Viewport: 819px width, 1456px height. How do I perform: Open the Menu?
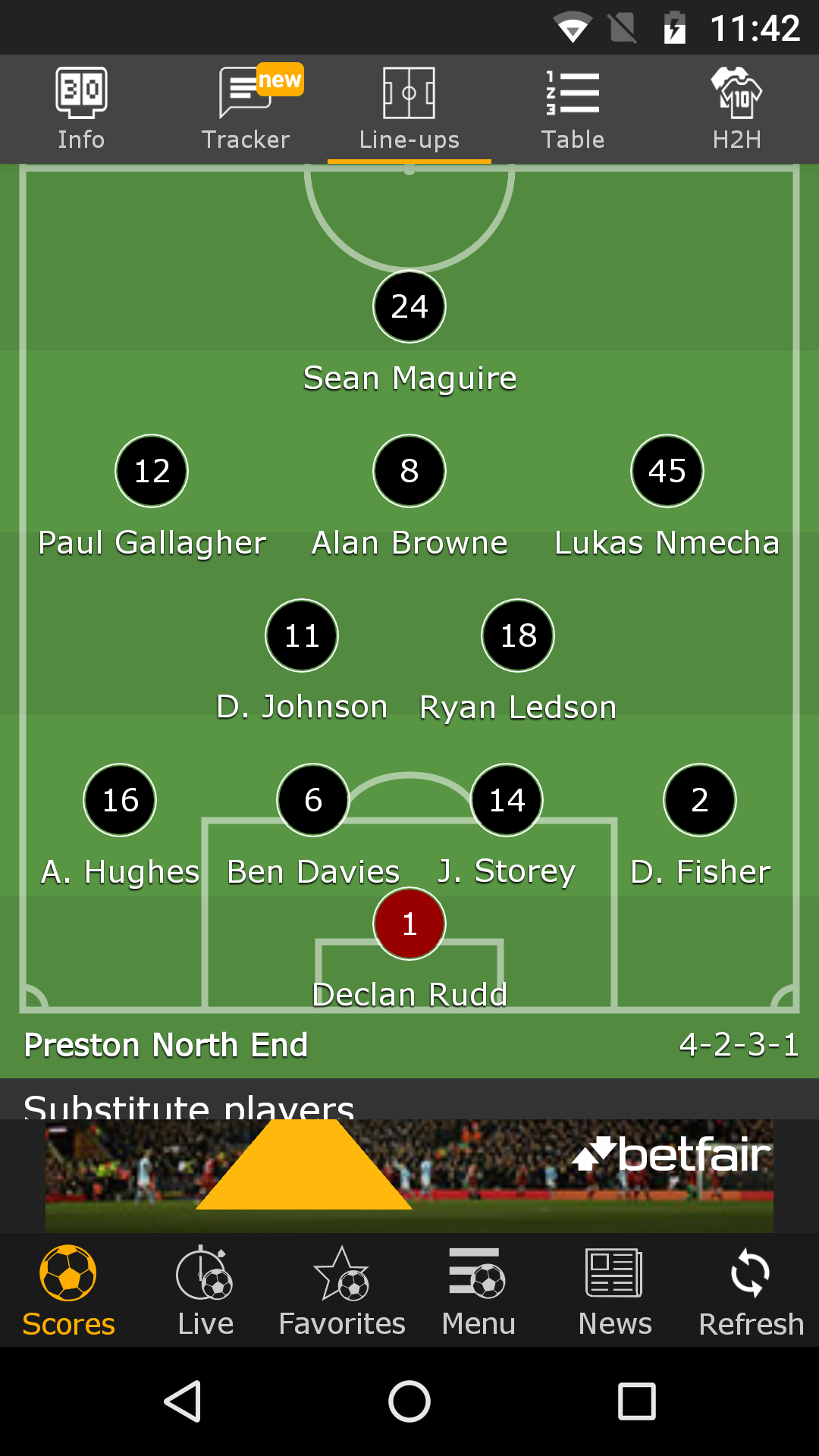coord(478,1291)
